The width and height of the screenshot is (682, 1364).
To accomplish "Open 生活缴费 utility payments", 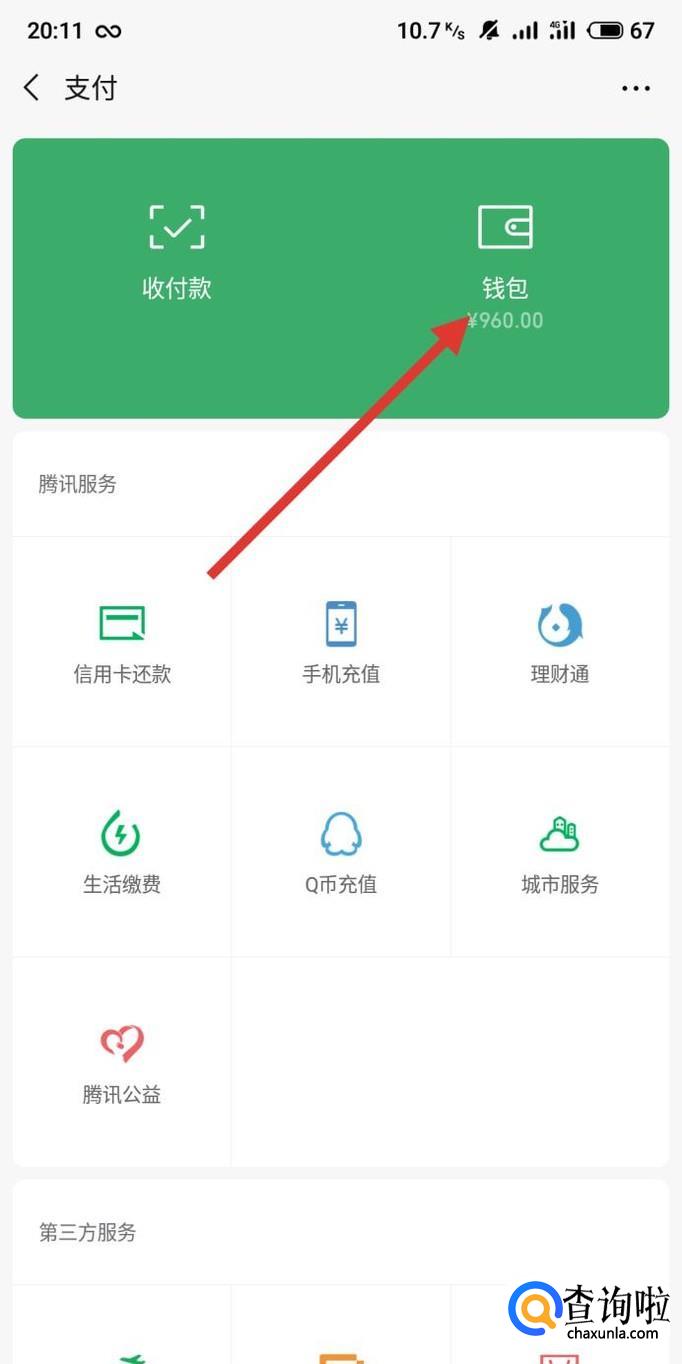I will (x=122, y=852).
